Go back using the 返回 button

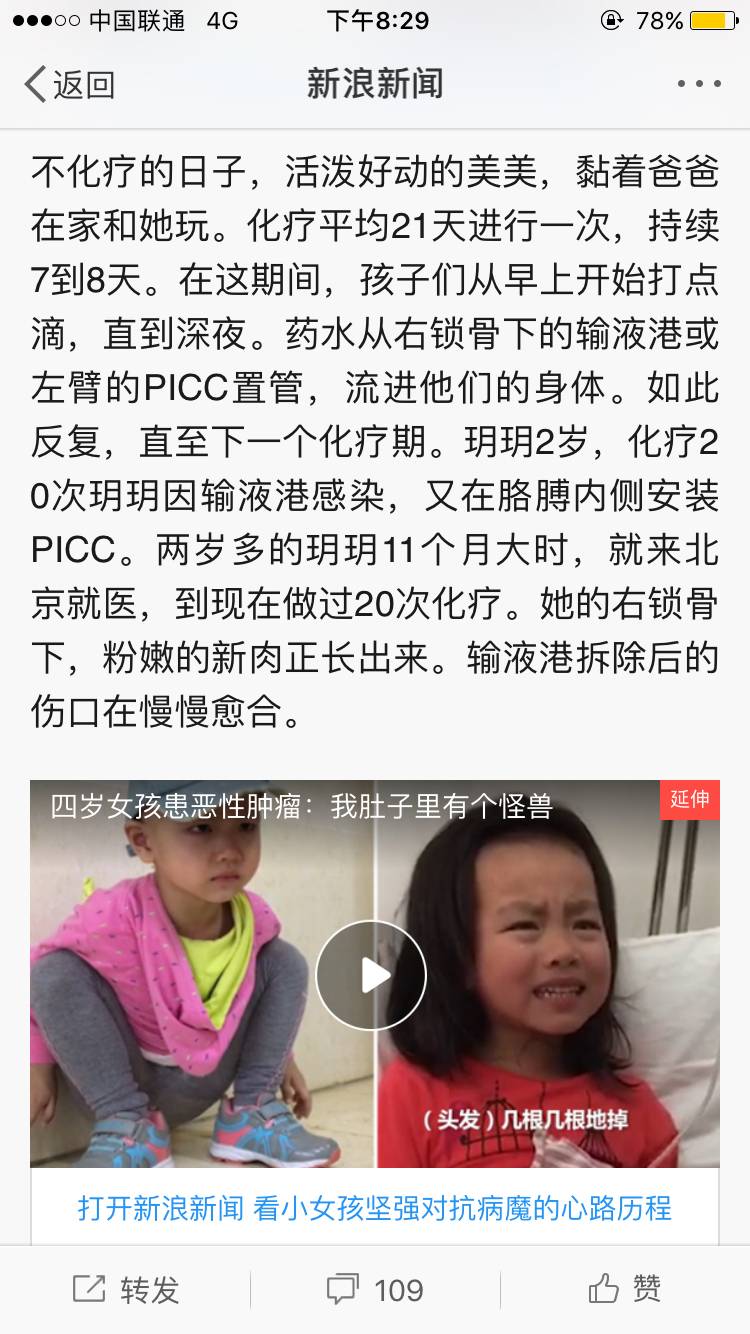[70, 85]
